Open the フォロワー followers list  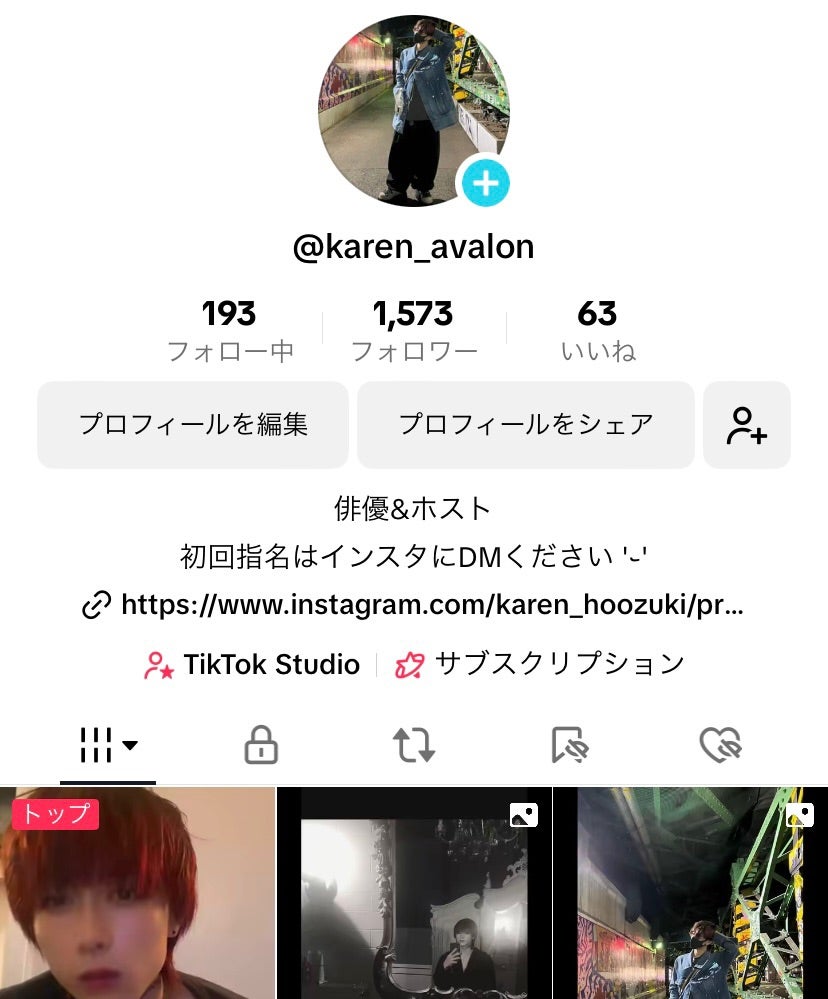pyautogui.click(x=413, y=331)
